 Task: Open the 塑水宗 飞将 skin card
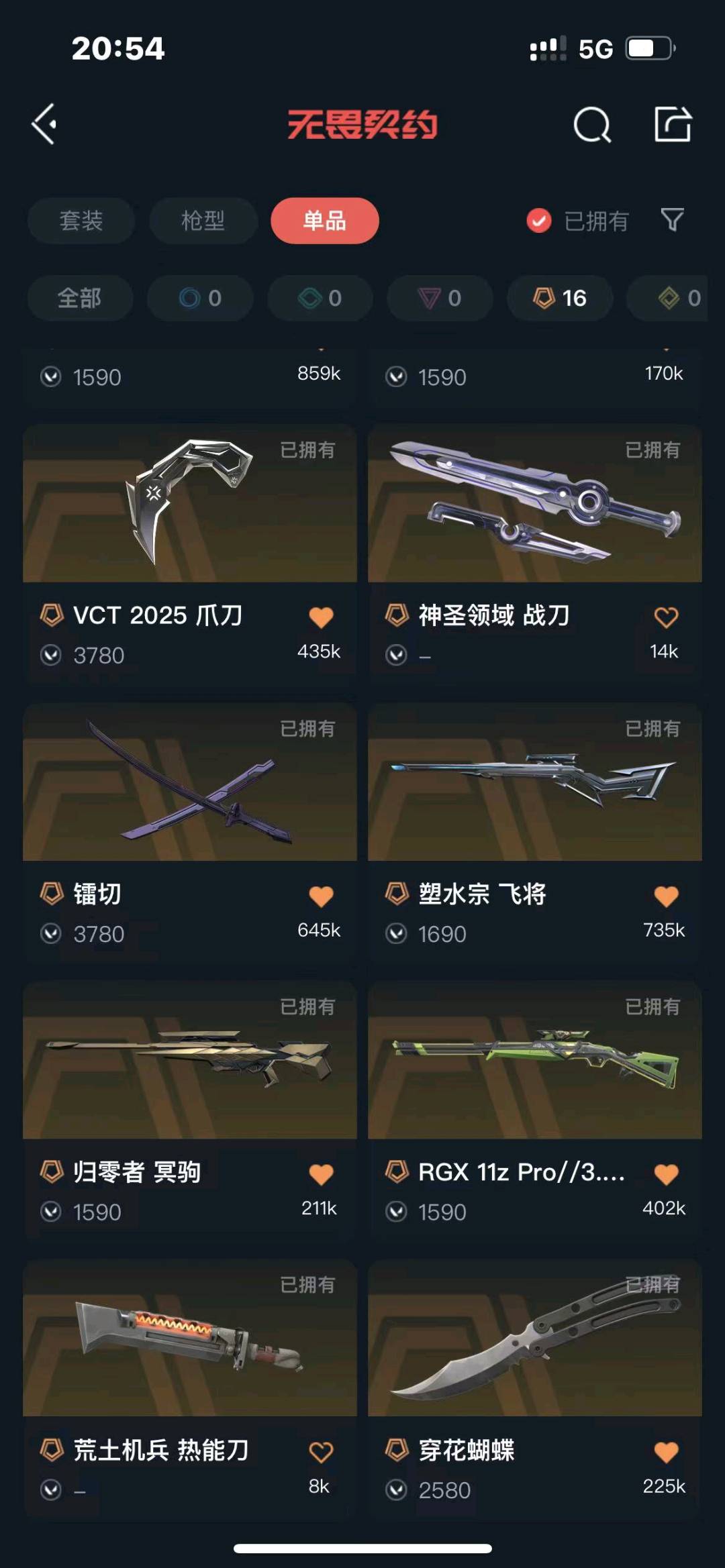click(x=535, y=832)
